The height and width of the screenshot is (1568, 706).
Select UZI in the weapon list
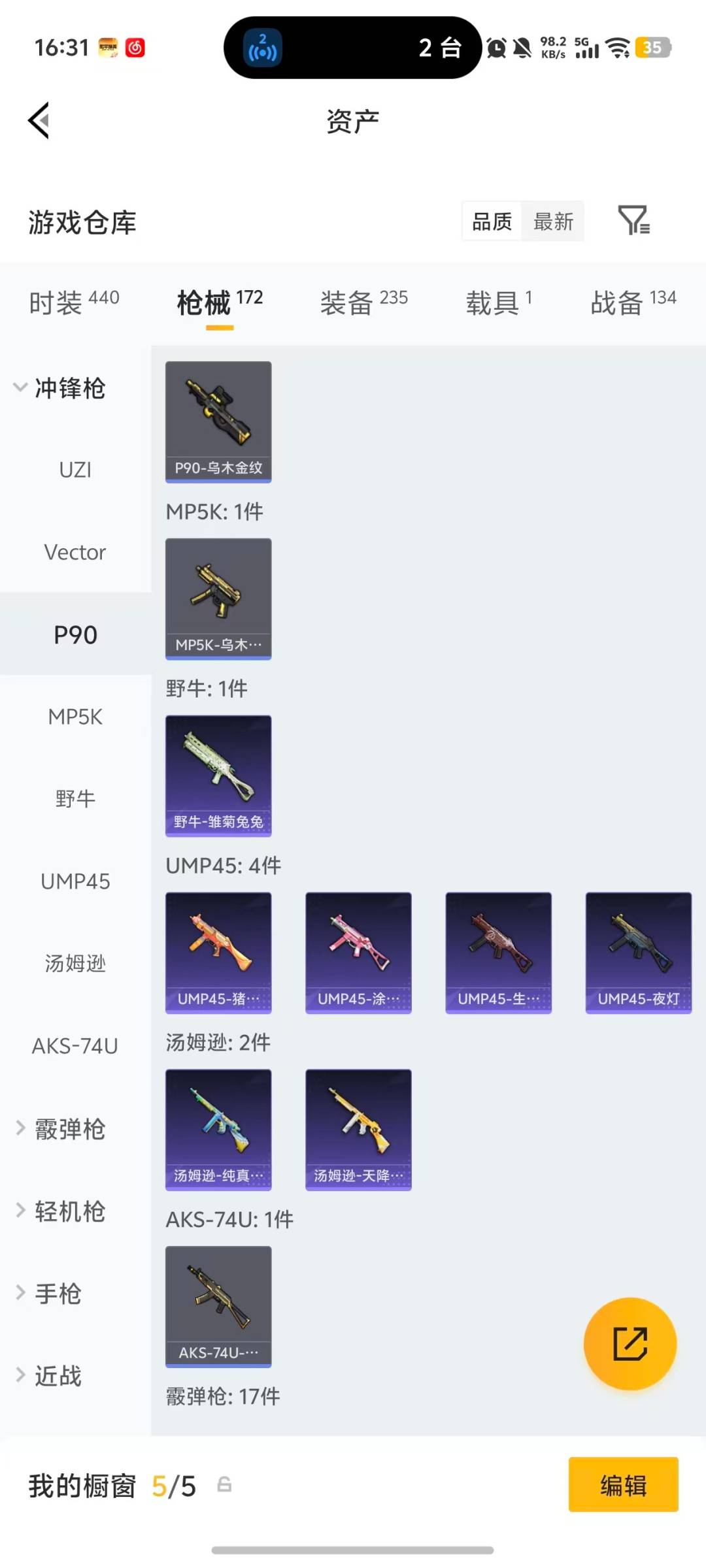75,470
